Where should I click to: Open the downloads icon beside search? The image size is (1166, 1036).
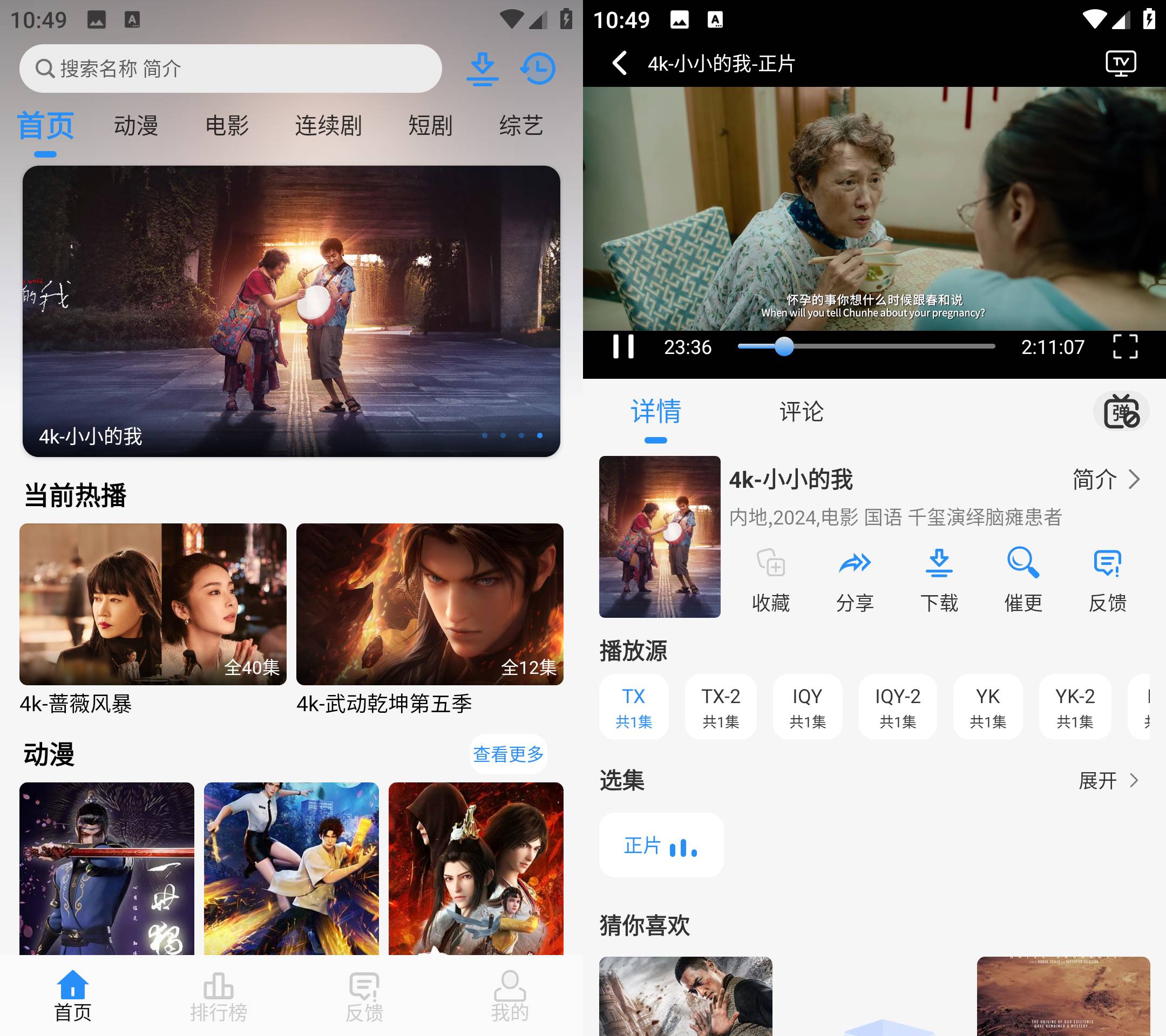pos(483,69)
